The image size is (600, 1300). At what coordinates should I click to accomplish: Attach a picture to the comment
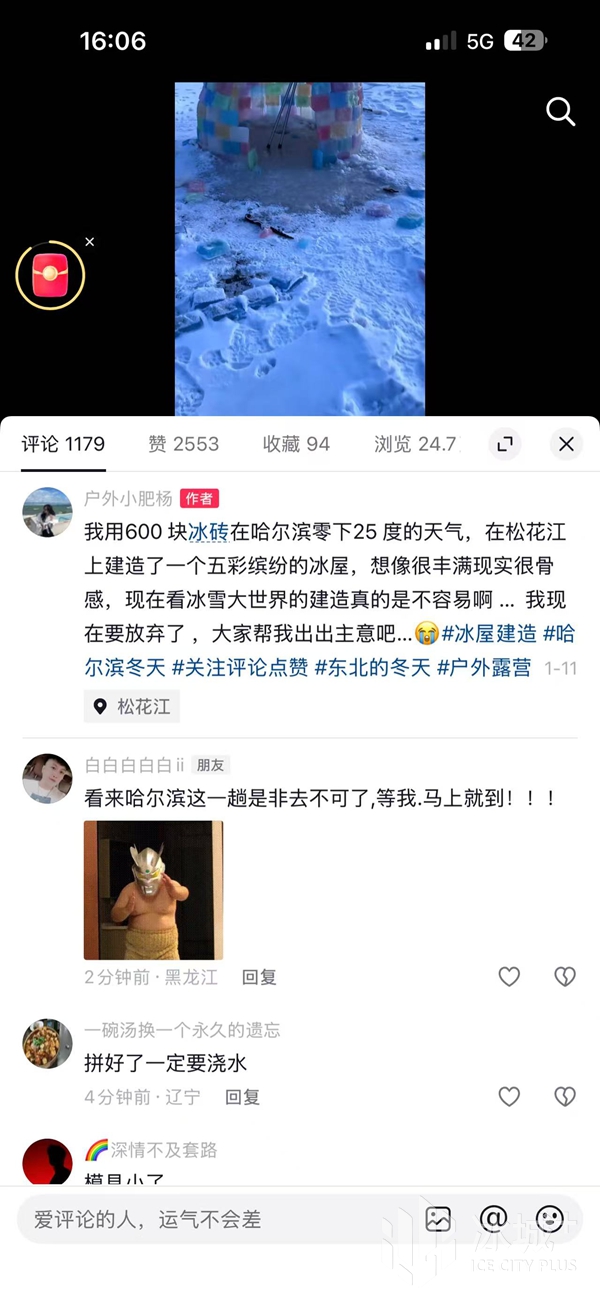[438, 1219]
